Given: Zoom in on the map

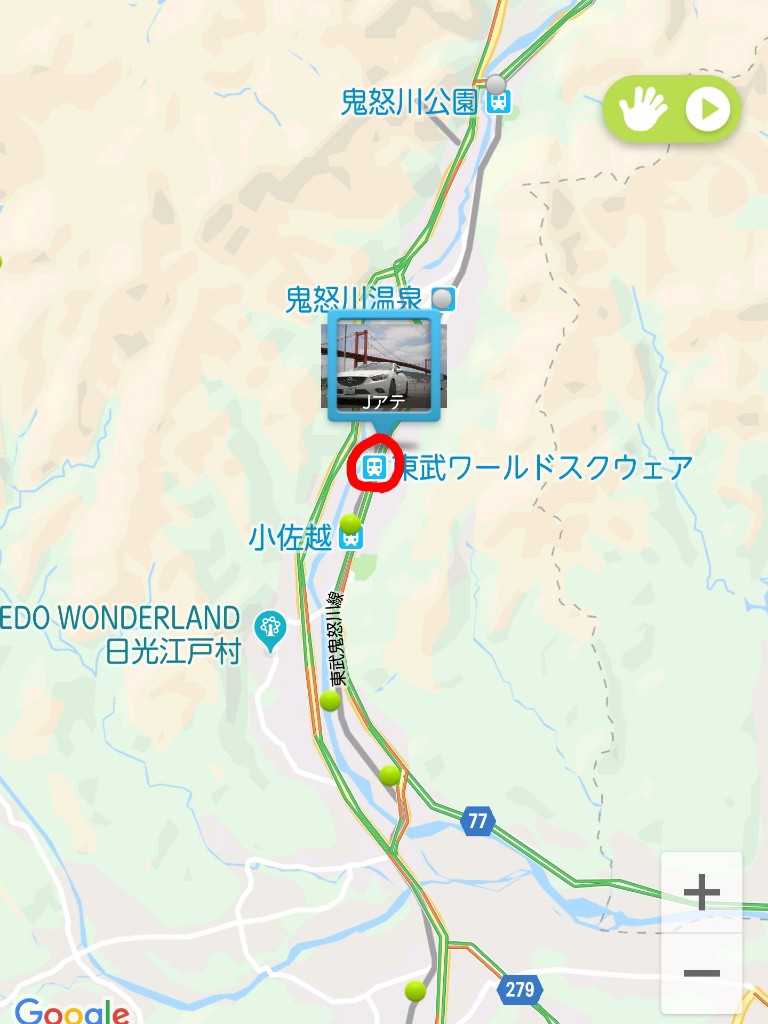Looking at the screenshot, I should 702,891.
